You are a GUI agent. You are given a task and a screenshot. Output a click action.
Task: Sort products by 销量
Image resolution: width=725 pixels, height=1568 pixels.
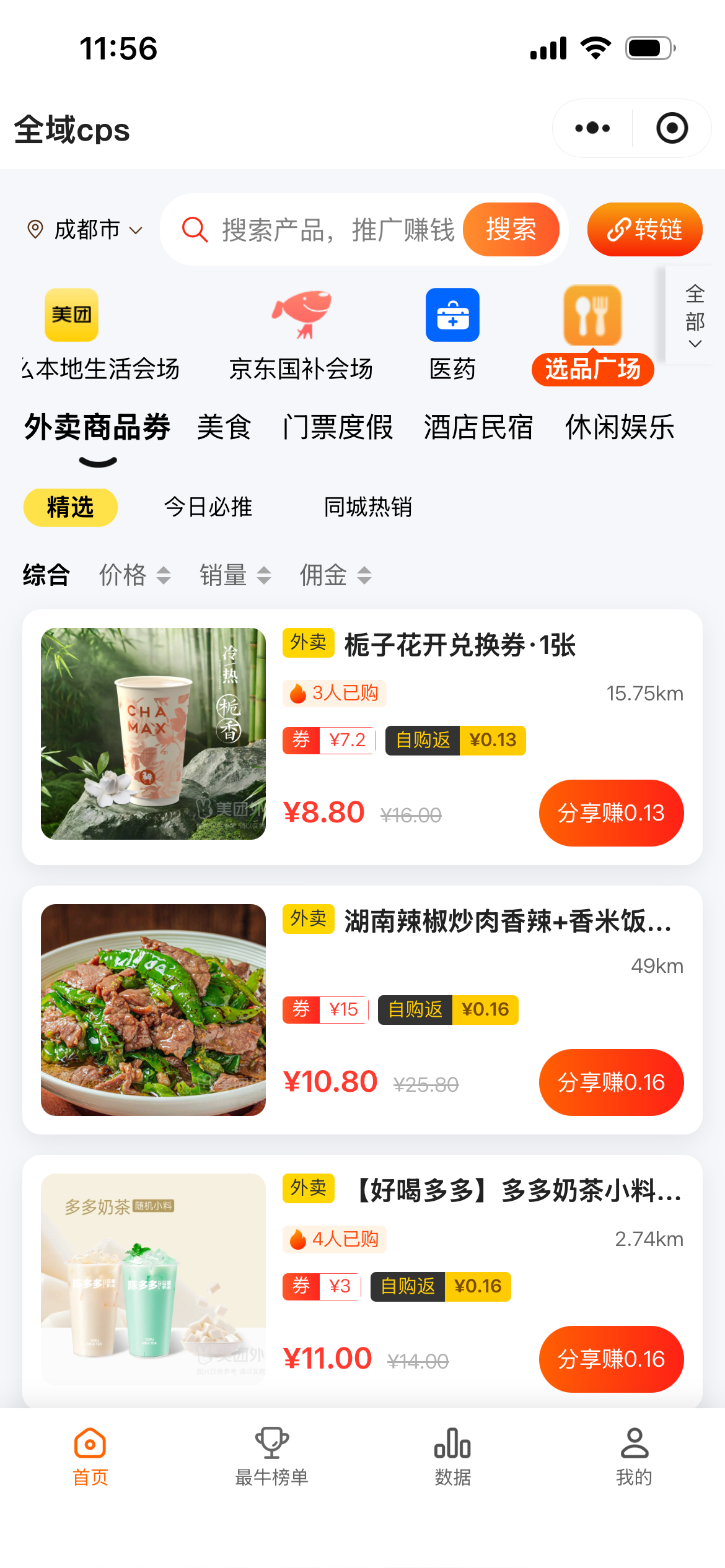coord(235,575)
